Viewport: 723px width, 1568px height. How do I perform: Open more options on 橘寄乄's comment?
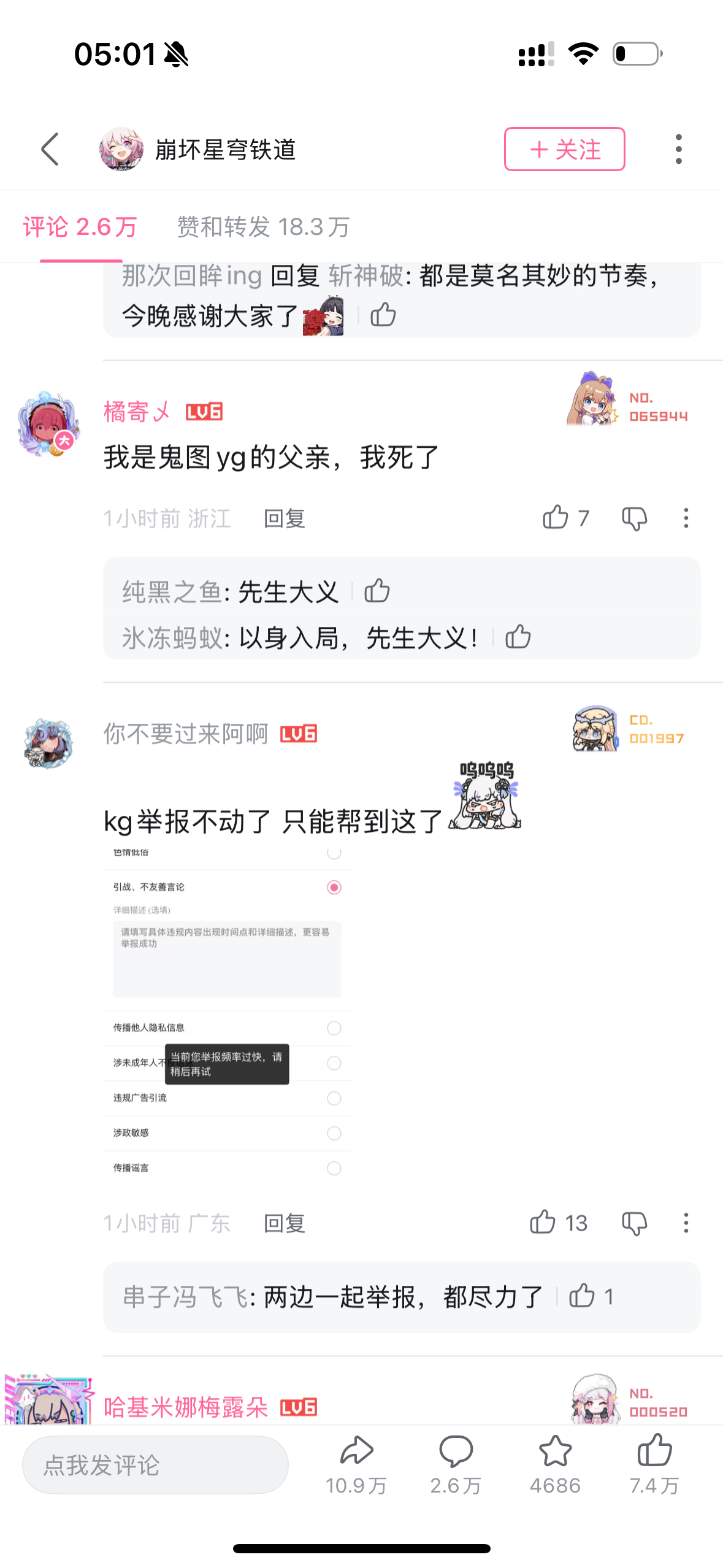click(x=686, y=518)
